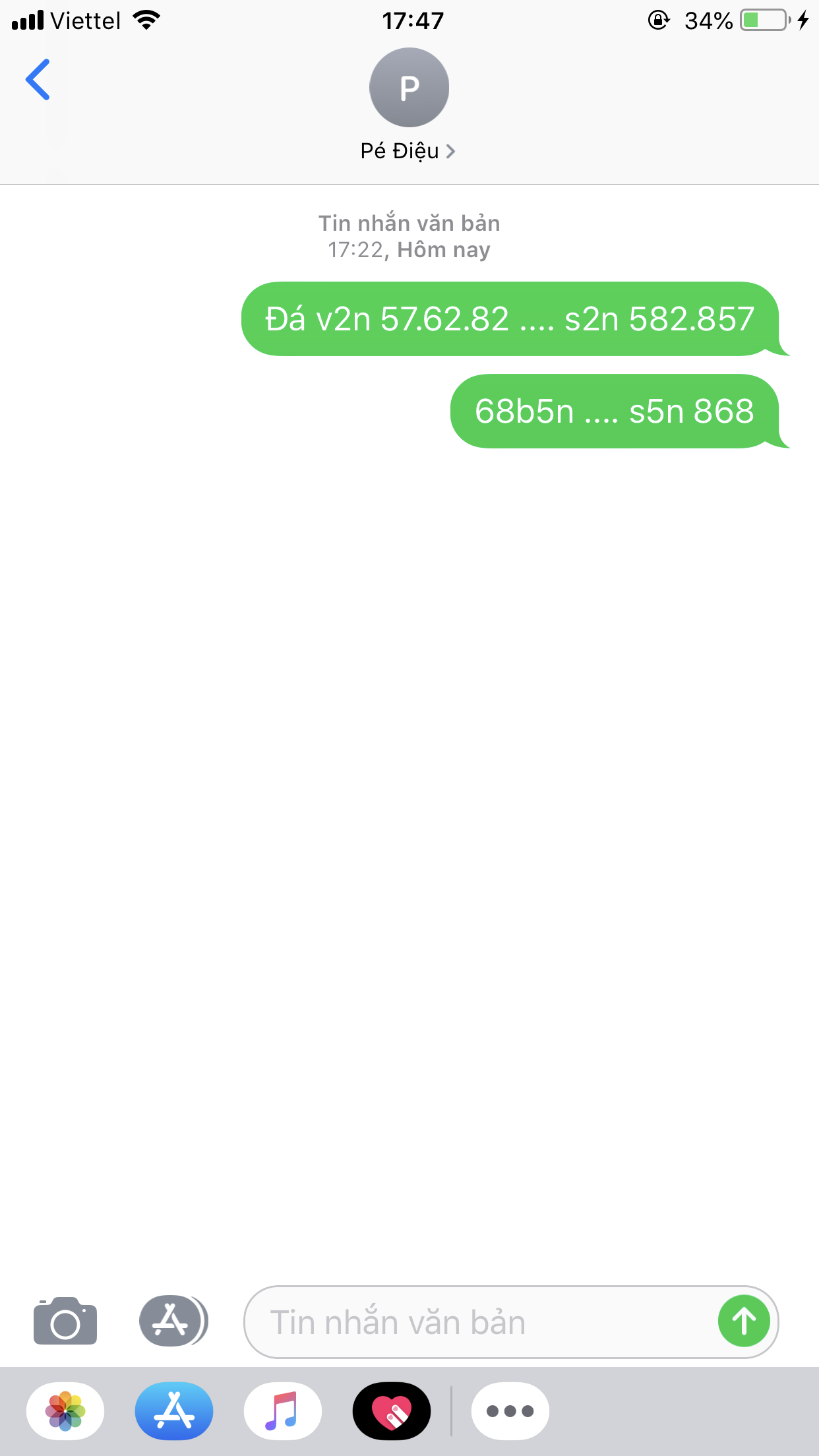Send the message with the green arrow

[744, 1321]
